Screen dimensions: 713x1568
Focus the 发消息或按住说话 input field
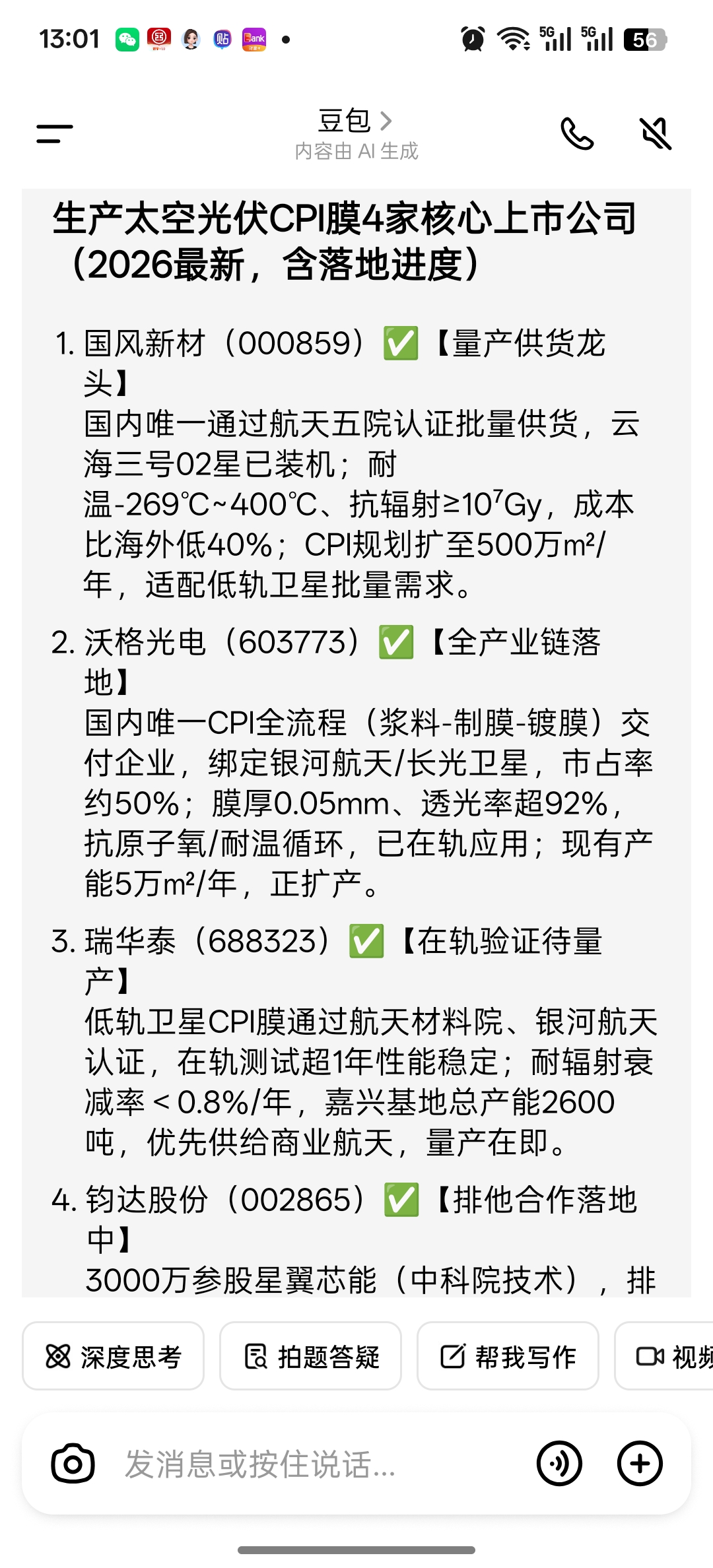(x=317, y=1464)
